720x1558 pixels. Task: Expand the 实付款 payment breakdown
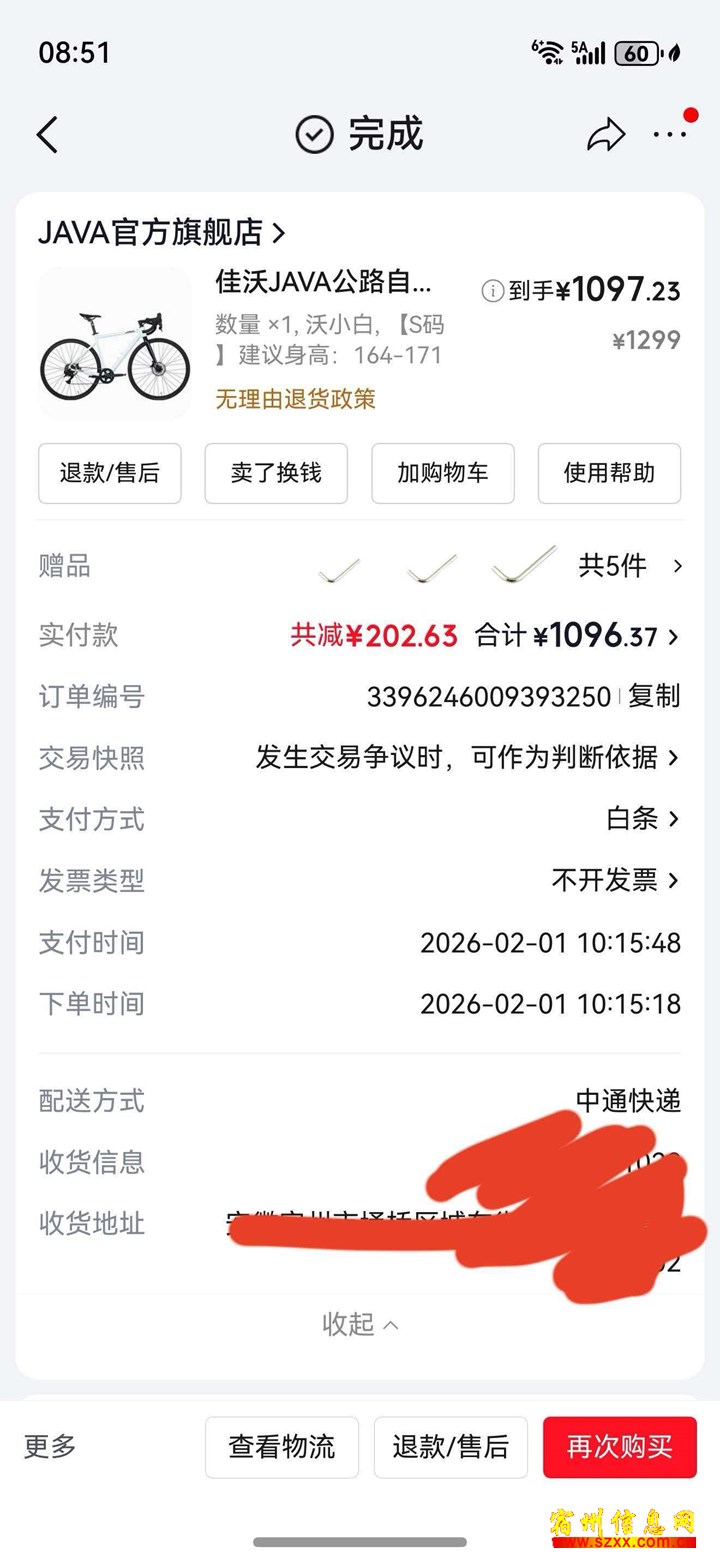tap(606, 636)
